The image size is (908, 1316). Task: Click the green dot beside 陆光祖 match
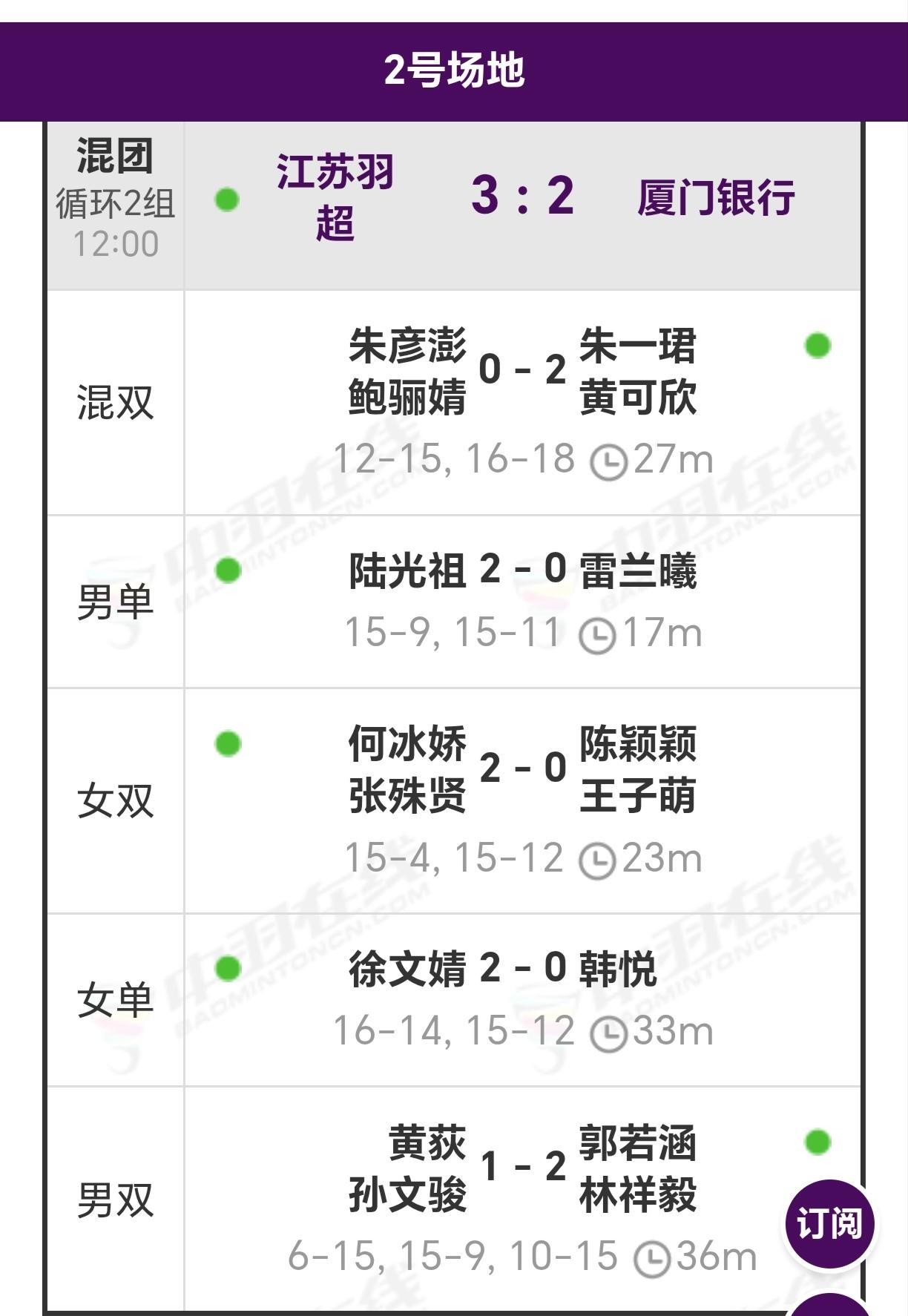click(x=228, y=568)
